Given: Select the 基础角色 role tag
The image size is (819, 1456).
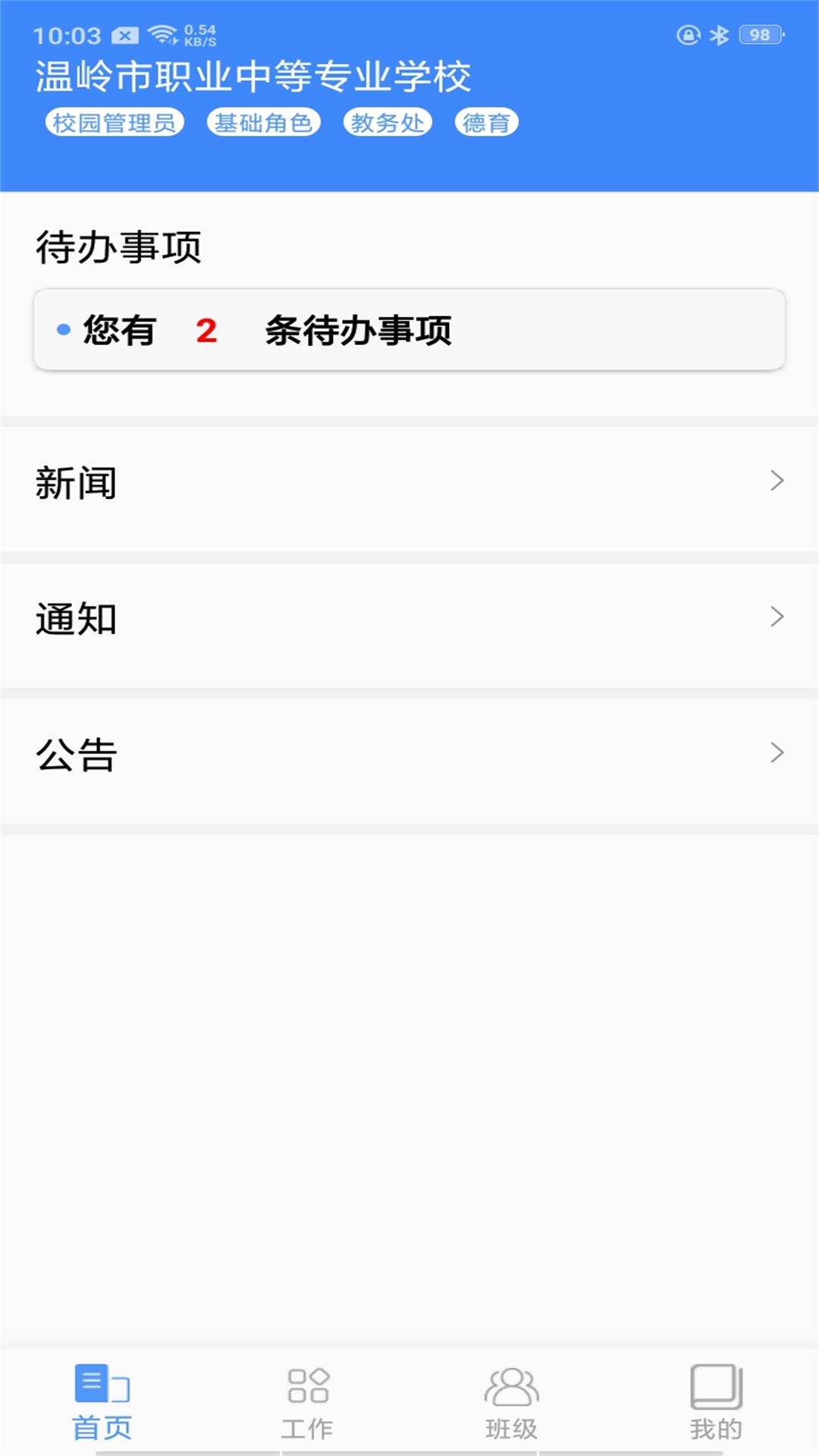Looking at the screenshot, I should [x=263, y=121].
